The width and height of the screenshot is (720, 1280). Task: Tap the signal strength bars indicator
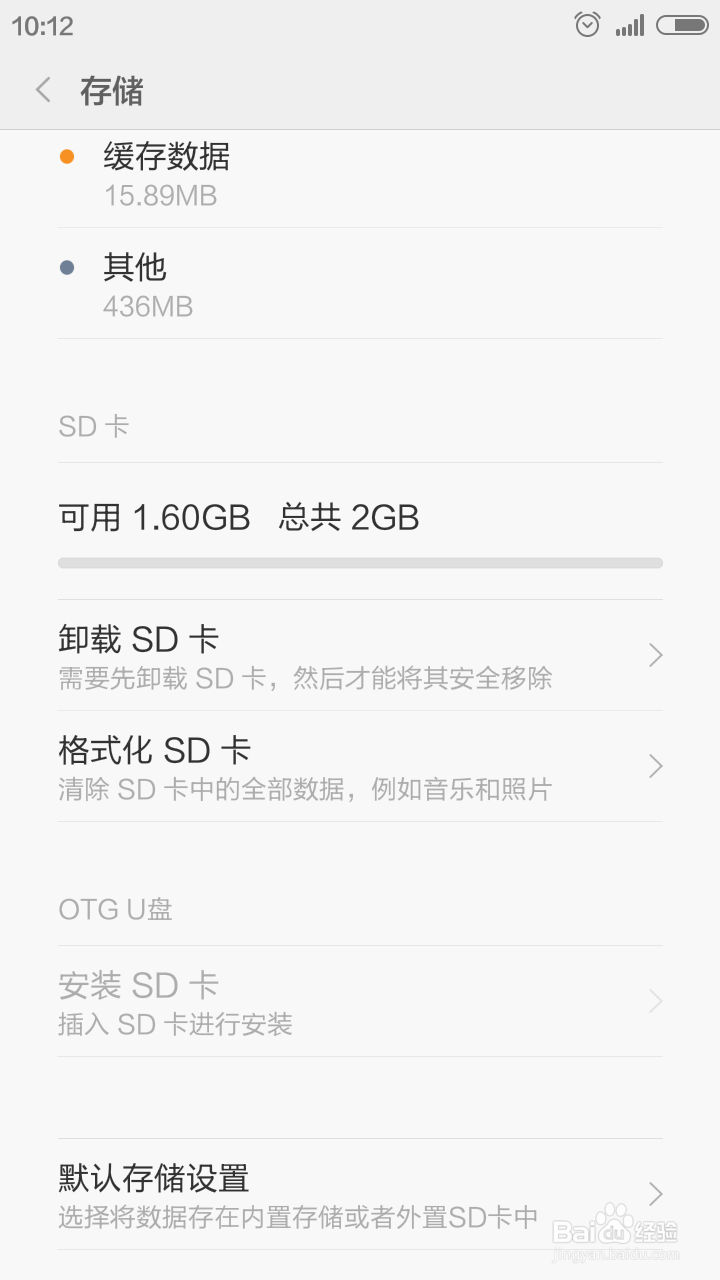pyautogui.click(x=629, y=24)
